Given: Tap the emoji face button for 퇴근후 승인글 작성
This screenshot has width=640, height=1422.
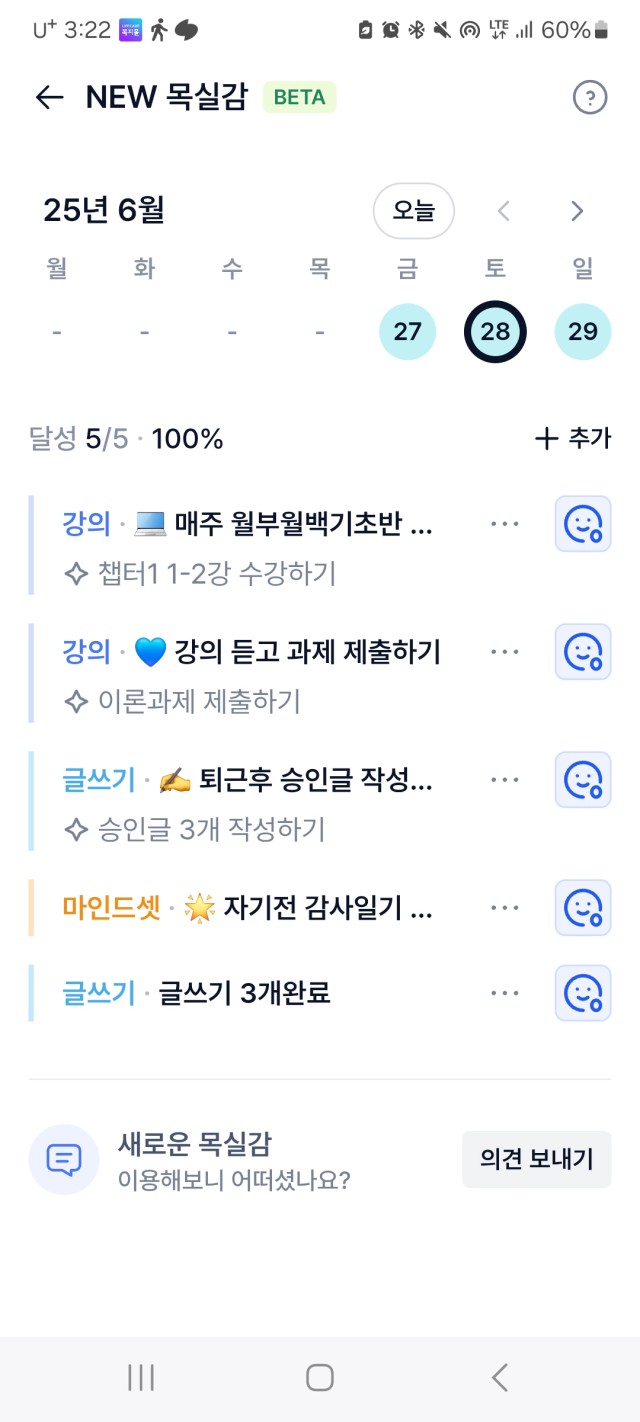Looking at the screenshot, I should pyautogui.click(x=583, y=780).
